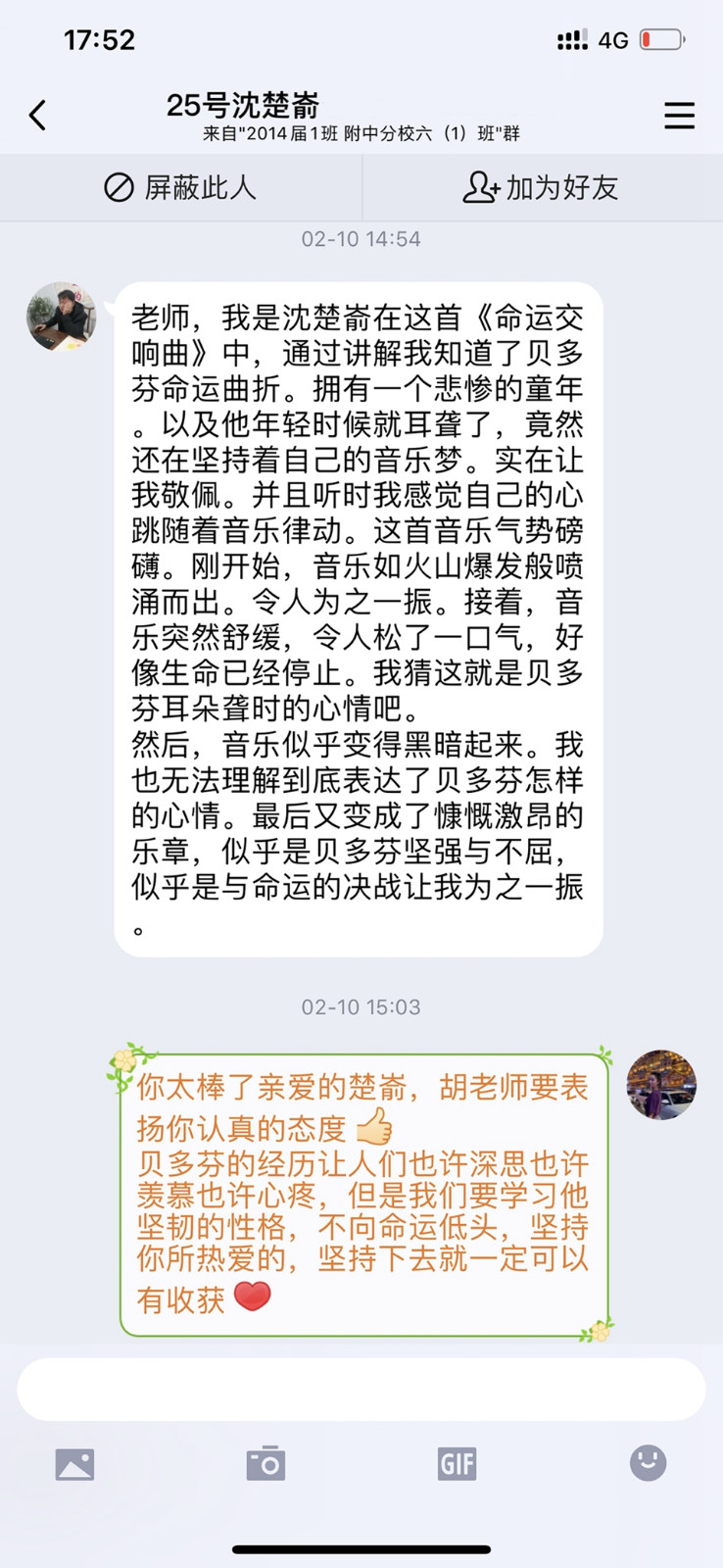The image size is (723, 1568).
Task: Tap 屏蔽此人 to block this person
Action: (x=180, y=187)
